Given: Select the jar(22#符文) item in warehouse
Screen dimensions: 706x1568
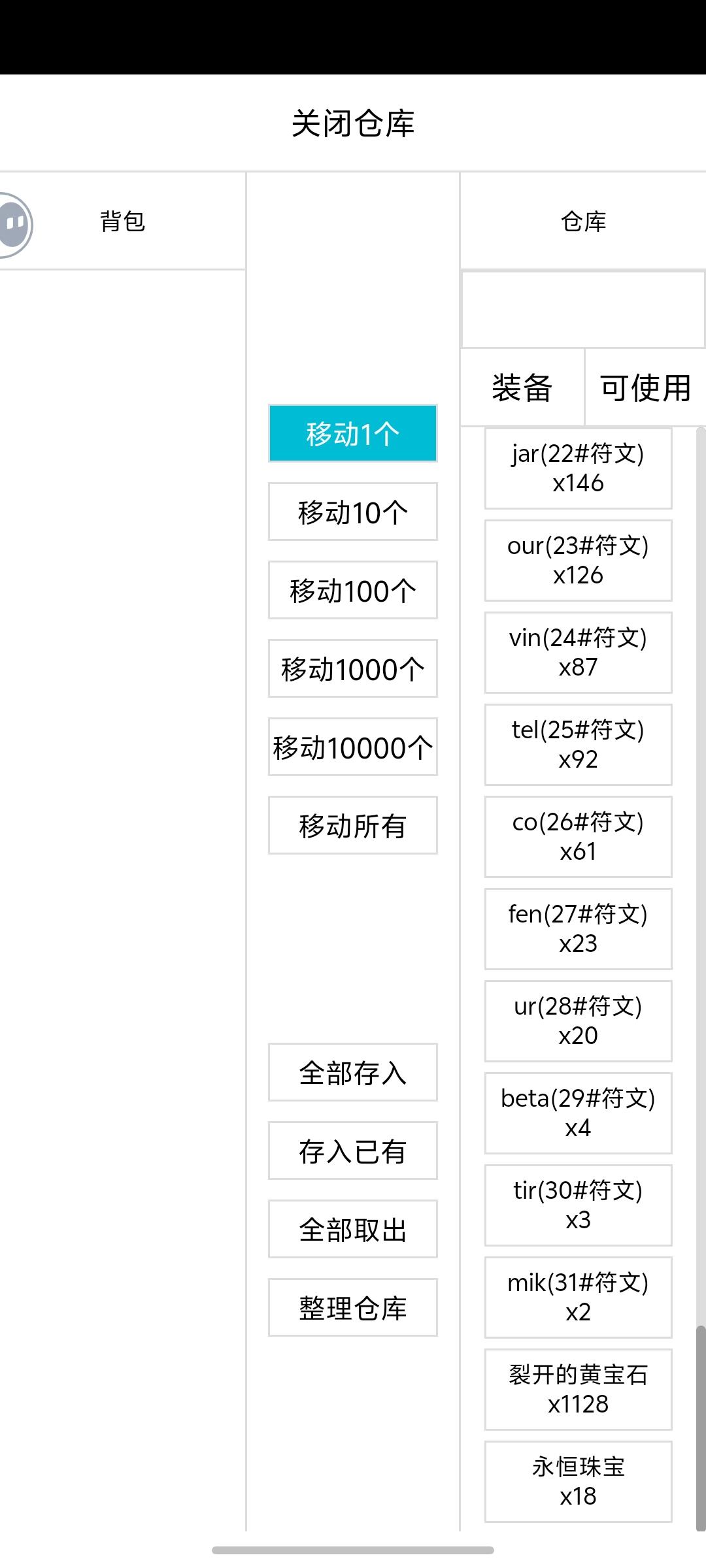Looking at the screenshot, I should coord(578,468).
